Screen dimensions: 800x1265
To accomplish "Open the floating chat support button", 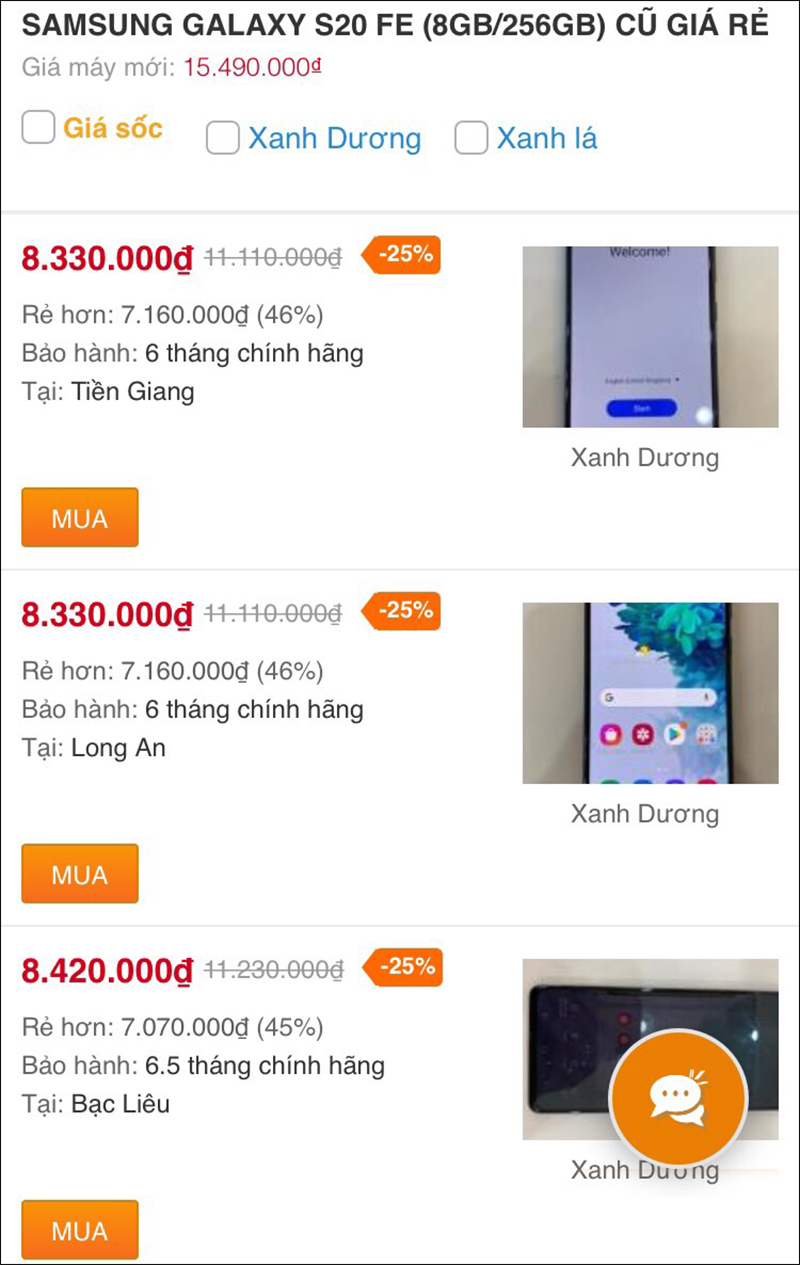I will (680, 1097).
